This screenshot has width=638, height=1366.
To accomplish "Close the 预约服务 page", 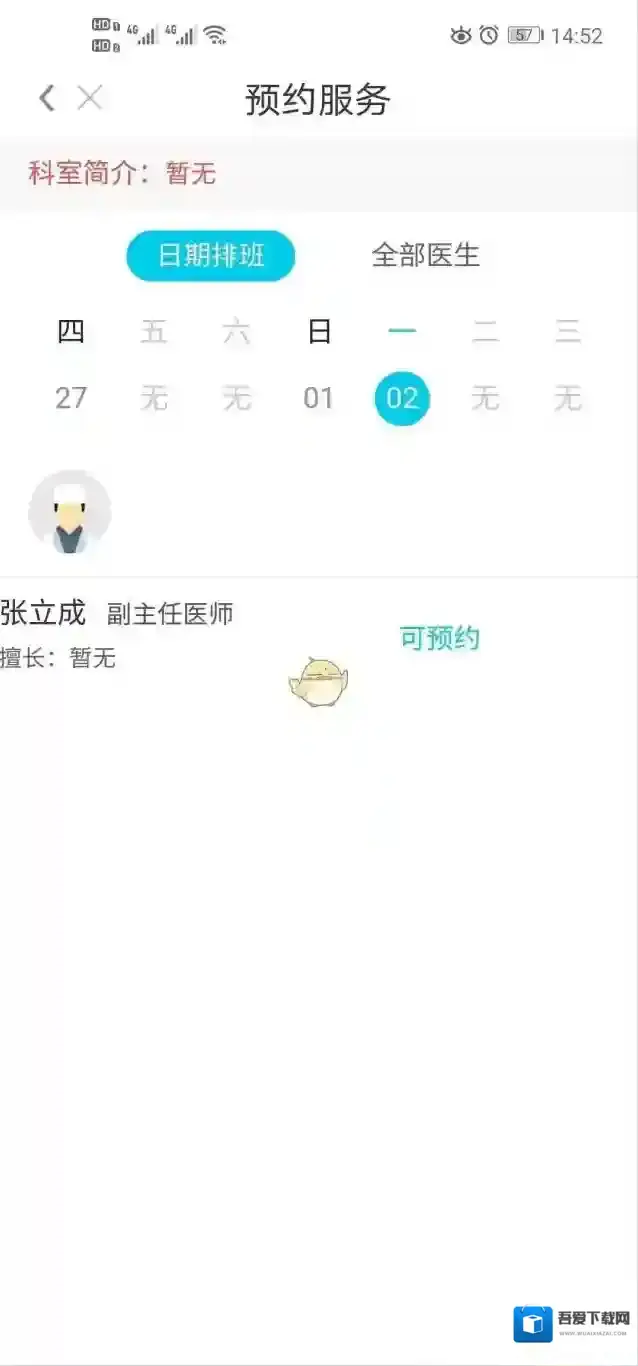I will [90, 98].
